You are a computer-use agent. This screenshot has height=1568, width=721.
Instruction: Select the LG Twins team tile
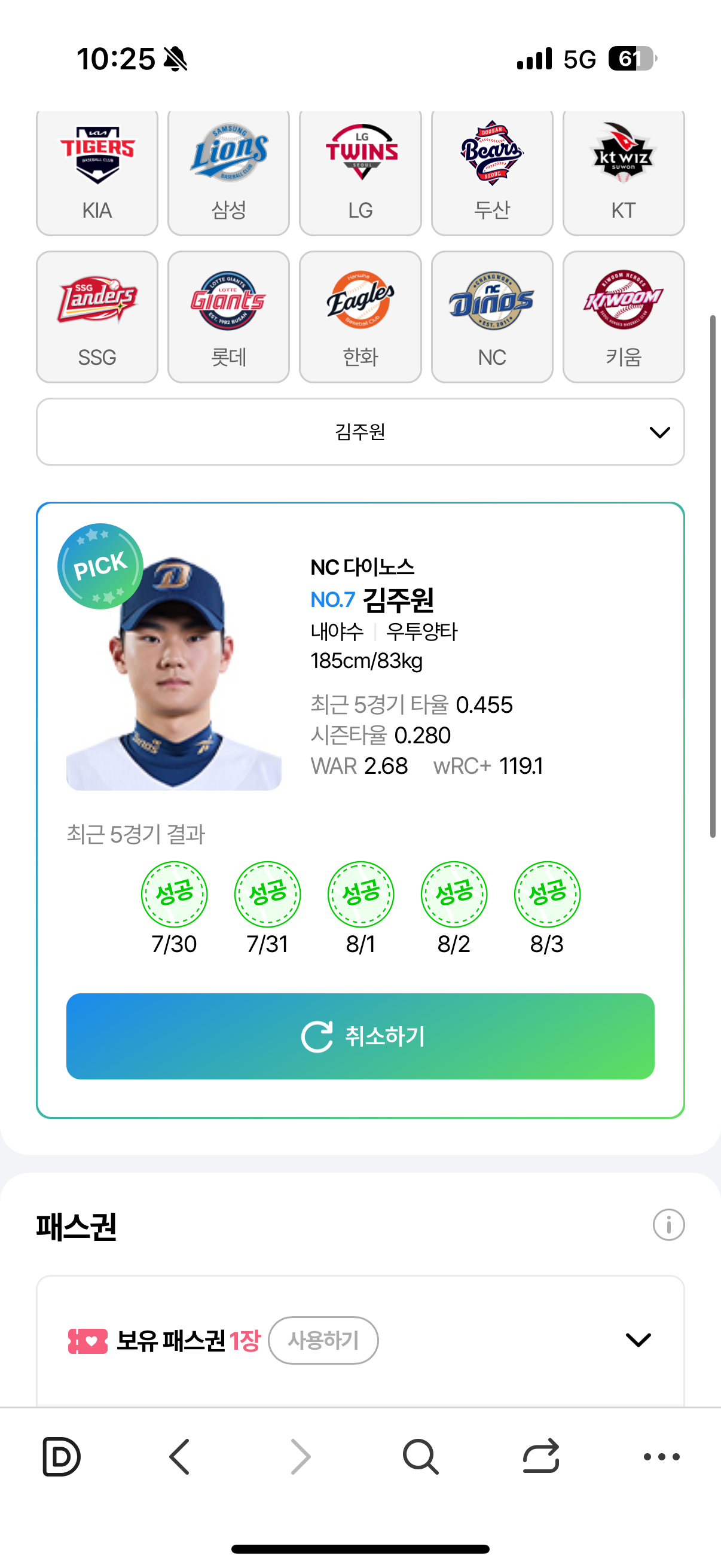tap(360, 172)
